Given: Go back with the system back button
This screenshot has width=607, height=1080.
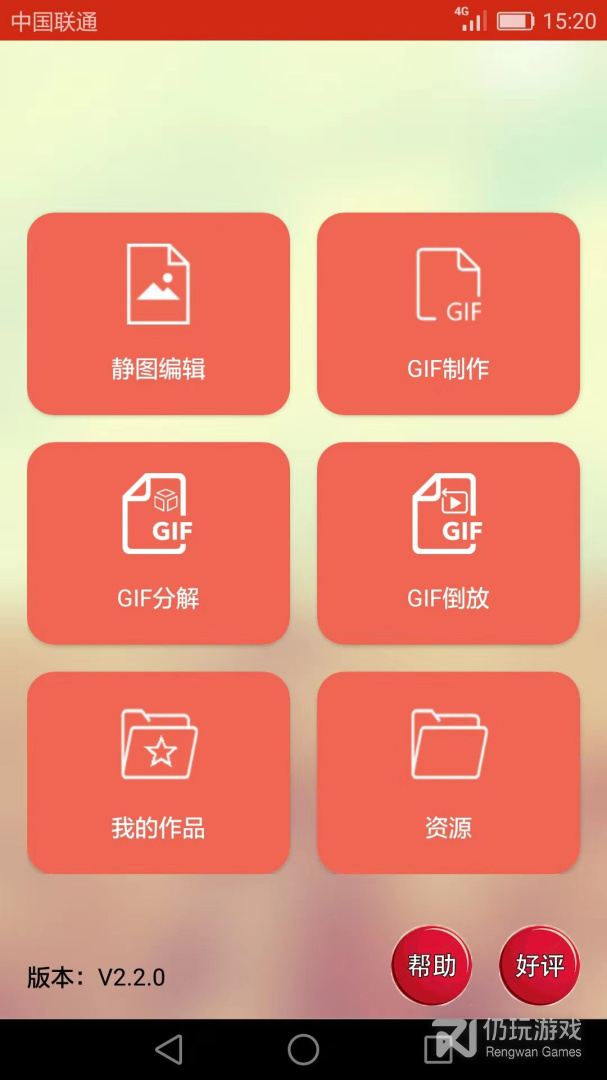Looking at the screenshot, I should tap(169, 1050).
